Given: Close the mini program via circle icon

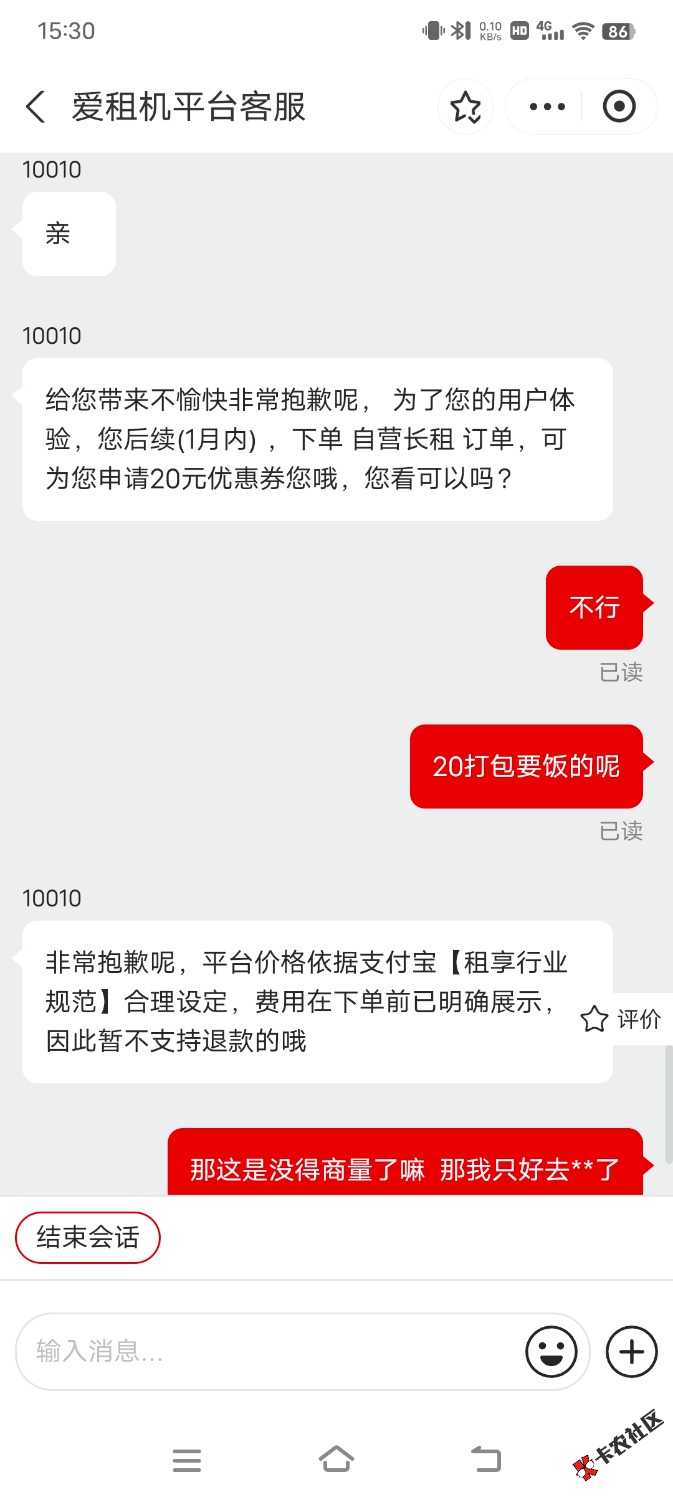Looking at the screenshot, I should pyautogui.click(x=619, y=106).
